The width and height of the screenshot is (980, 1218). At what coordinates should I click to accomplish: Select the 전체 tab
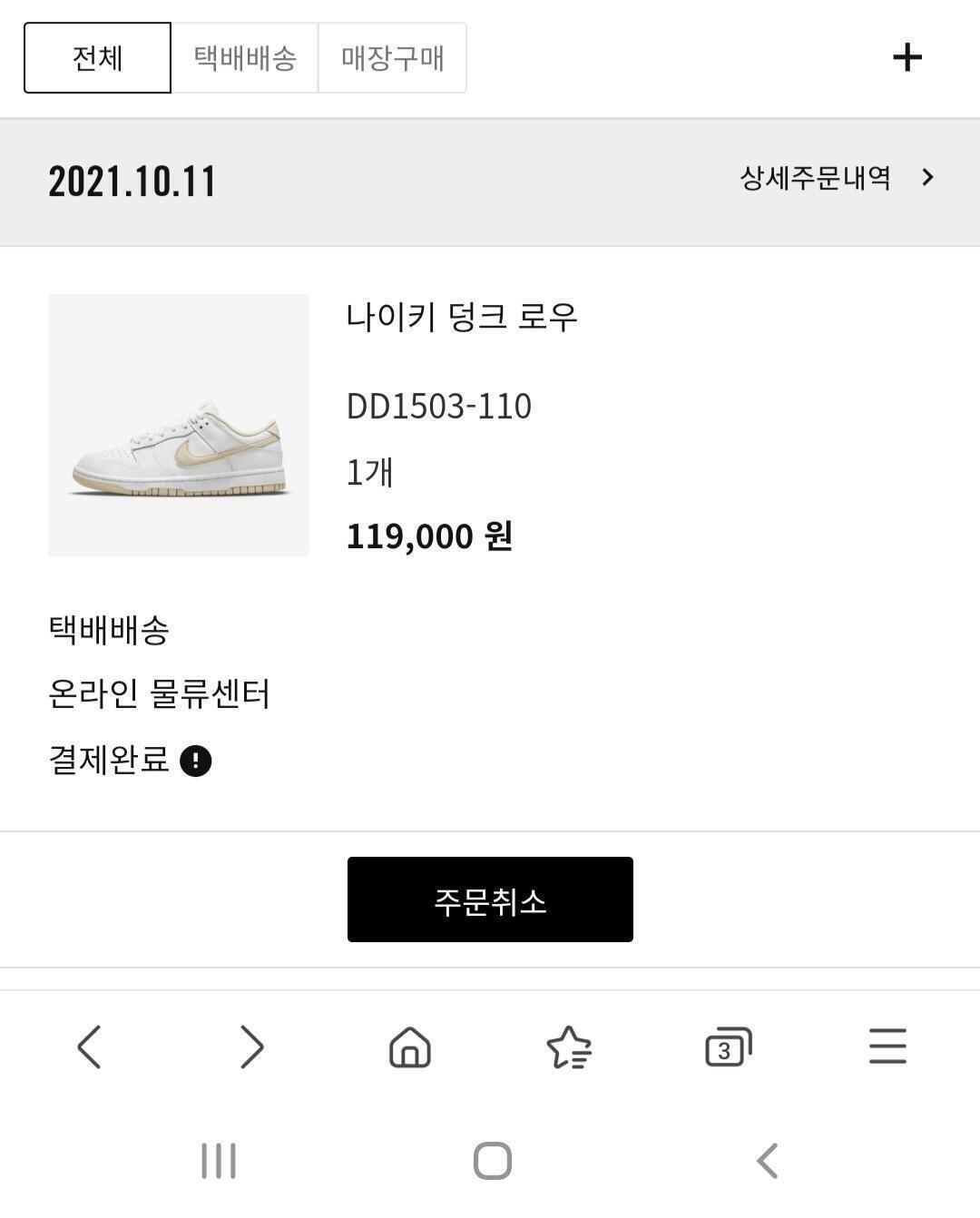(x=97, y=58)
